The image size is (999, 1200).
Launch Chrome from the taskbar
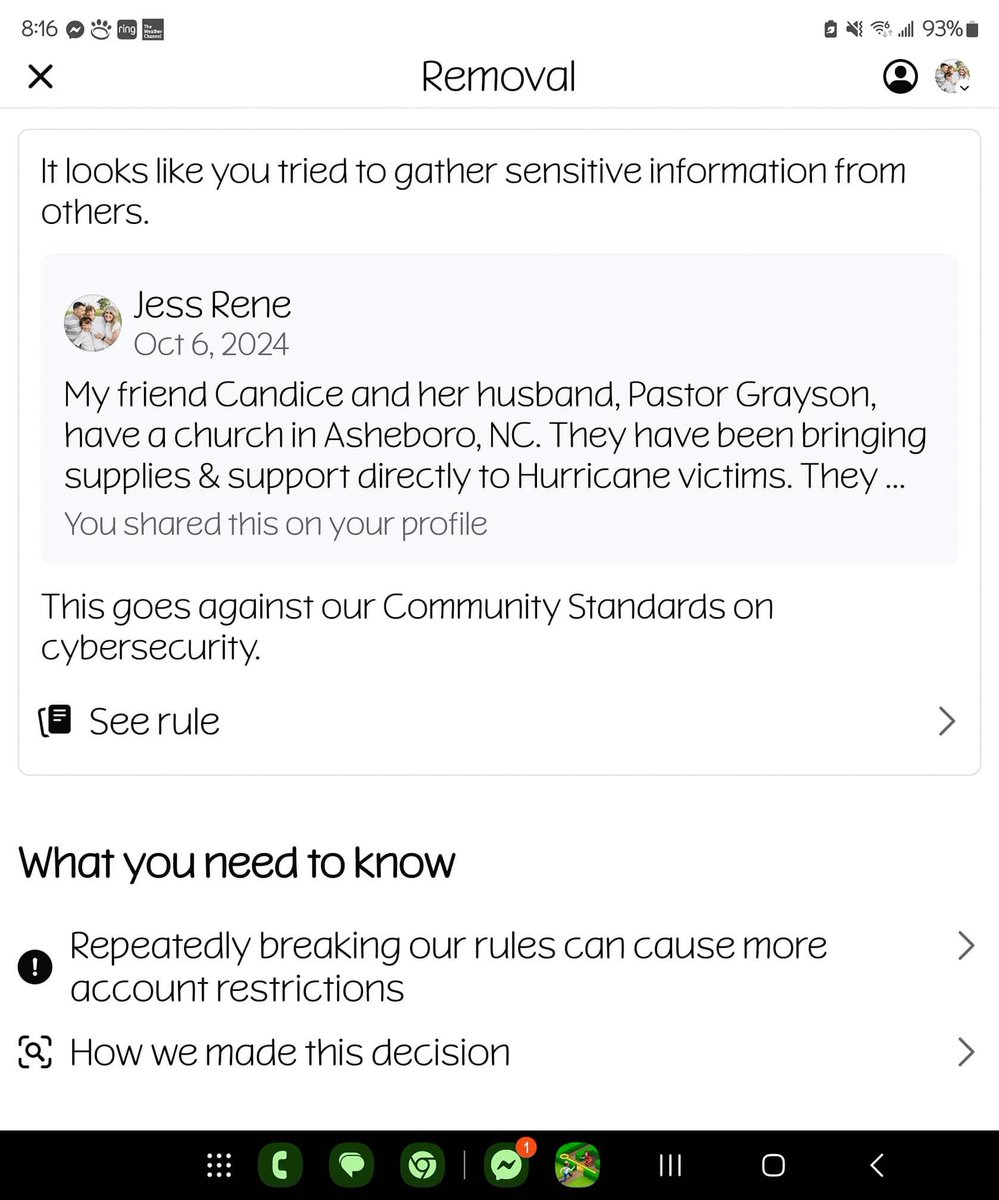click(x=422, y=1165)
